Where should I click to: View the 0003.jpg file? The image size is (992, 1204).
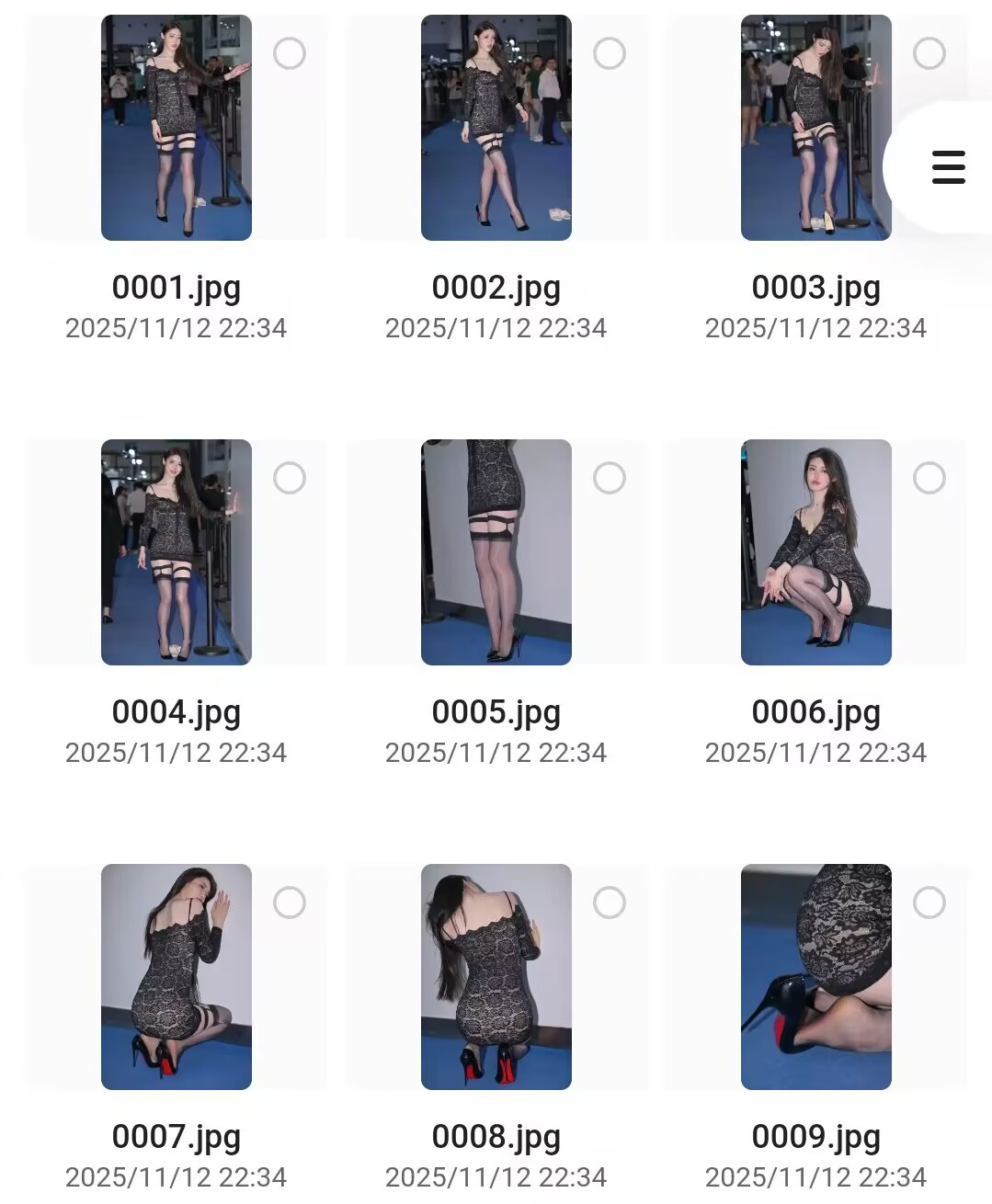(816, 128)
